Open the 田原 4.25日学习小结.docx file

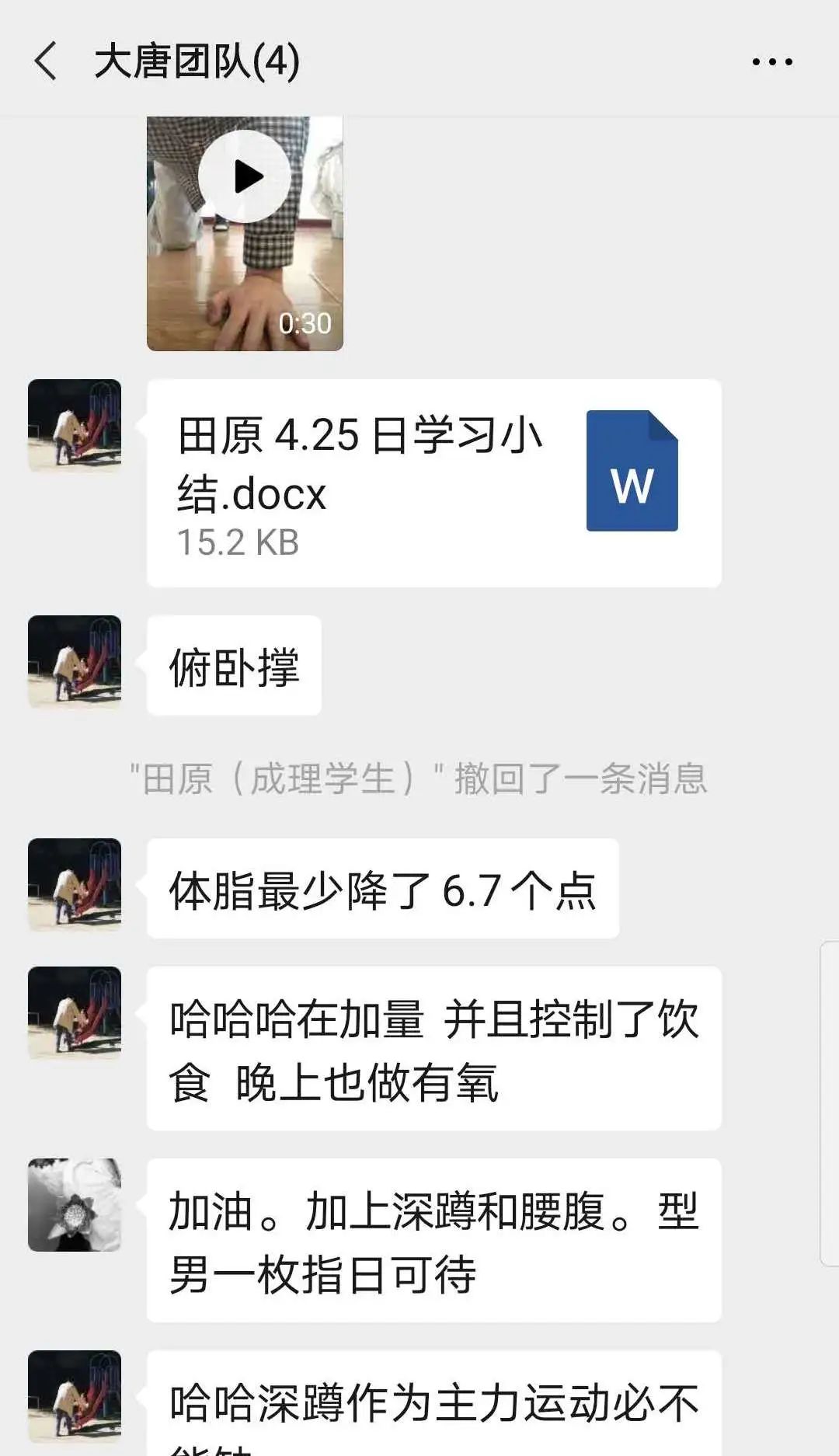click(x=433, y=482)
